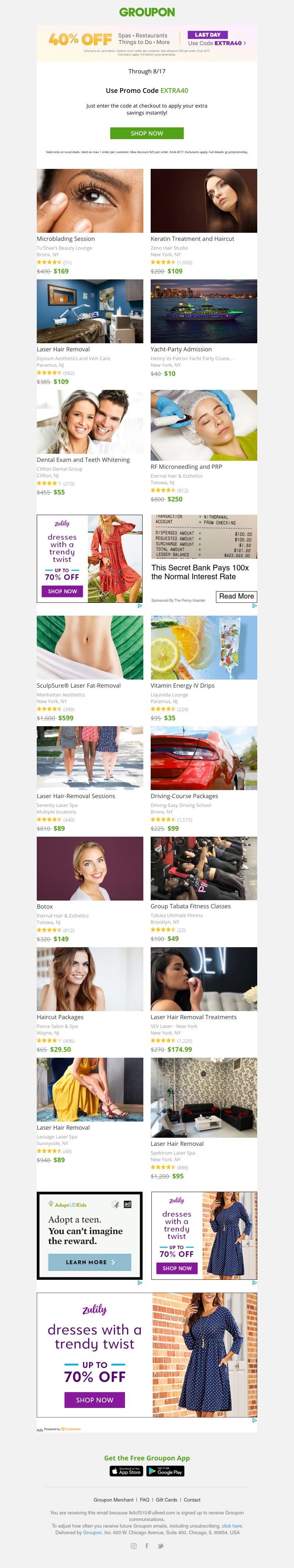Tap the green SHOP NOW button
This screenshot has width=294, height=1568.
point(147,133)
